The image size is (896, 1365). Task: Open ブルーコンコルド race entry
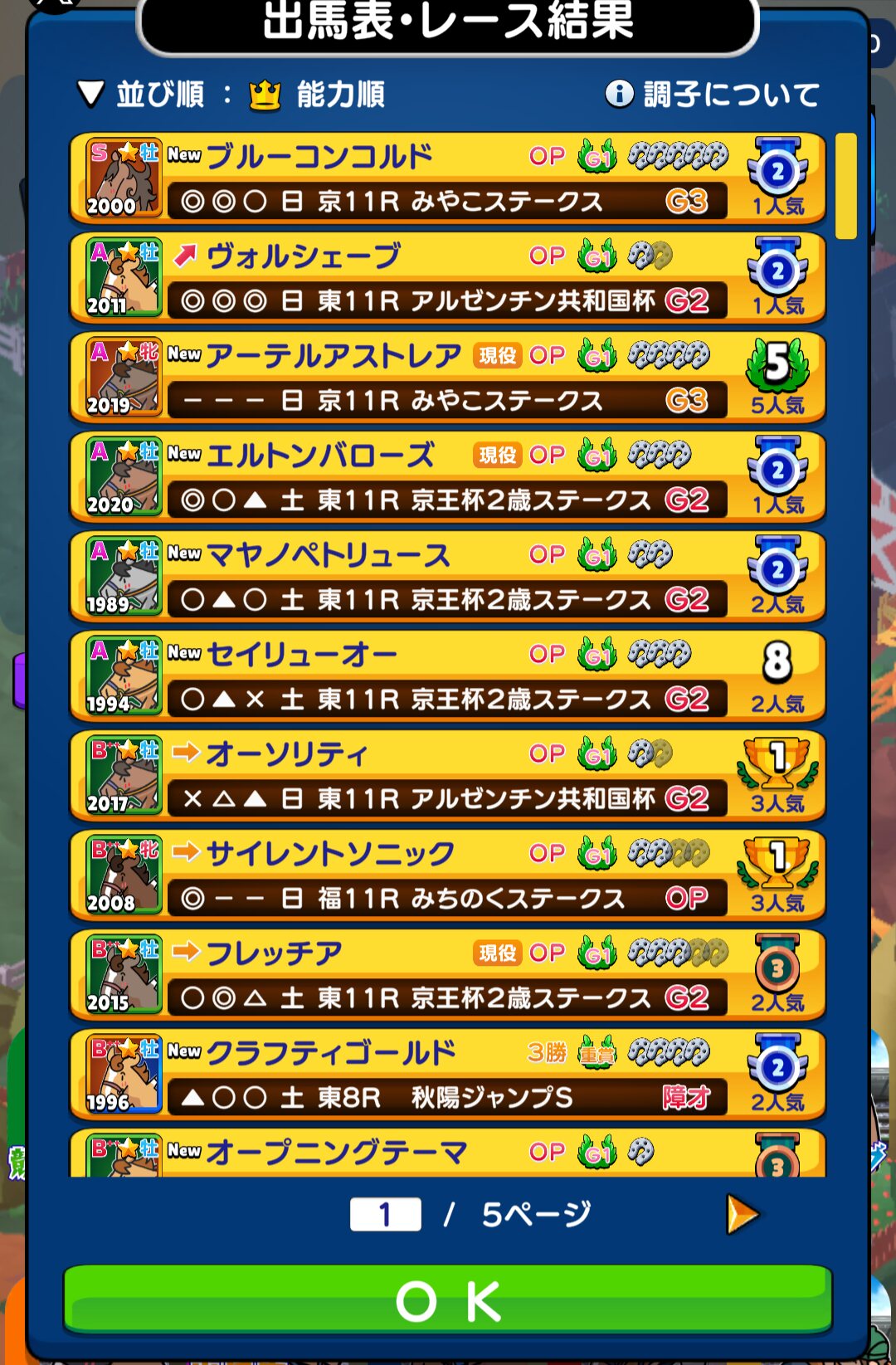(446, 178)
